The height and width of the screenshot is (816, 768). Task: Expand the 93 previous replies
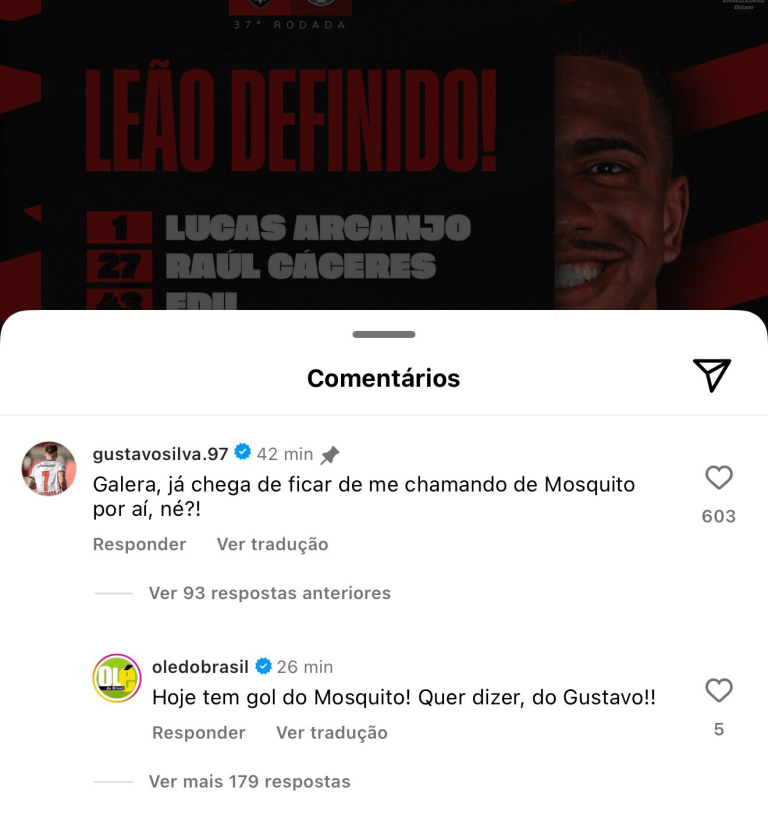pos(269,593)
